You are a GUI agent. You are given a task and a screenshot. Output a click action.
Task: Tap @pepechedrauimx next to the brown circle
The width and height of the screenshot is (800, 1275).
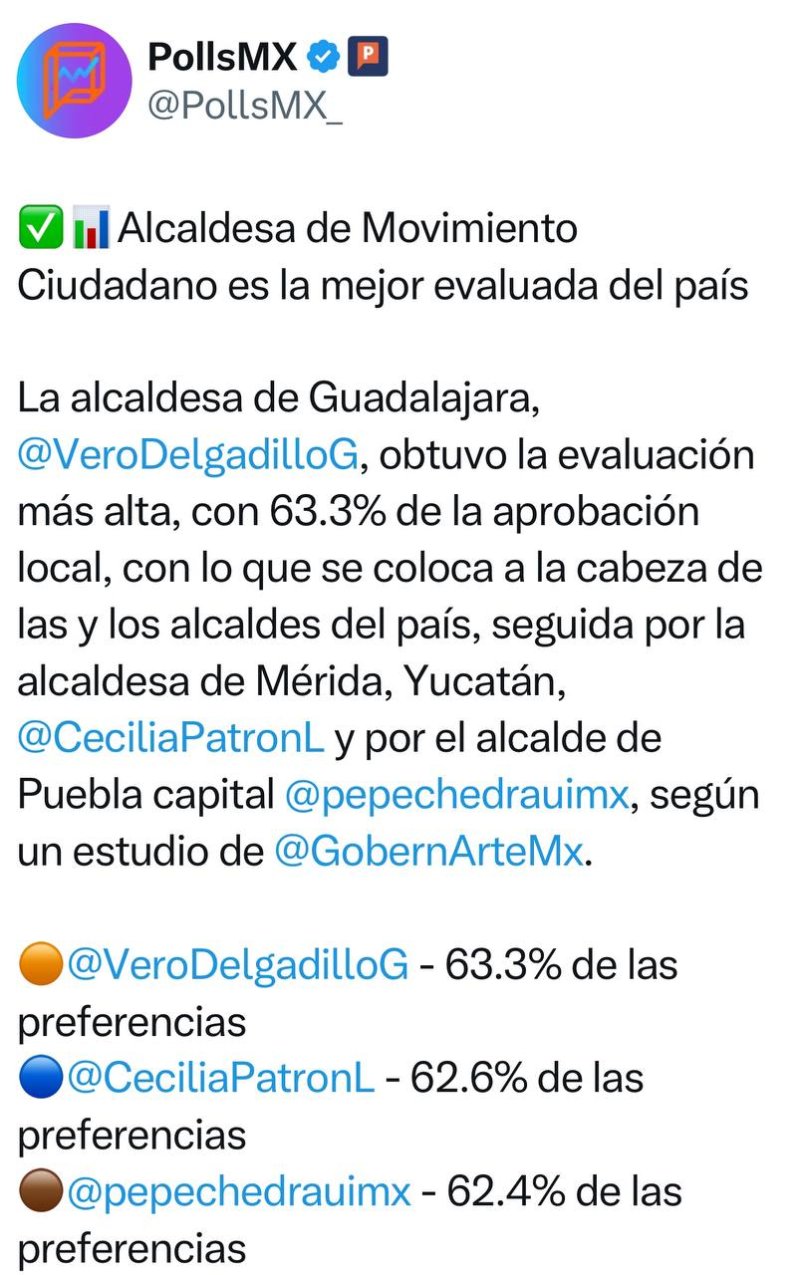[238, 1192]
